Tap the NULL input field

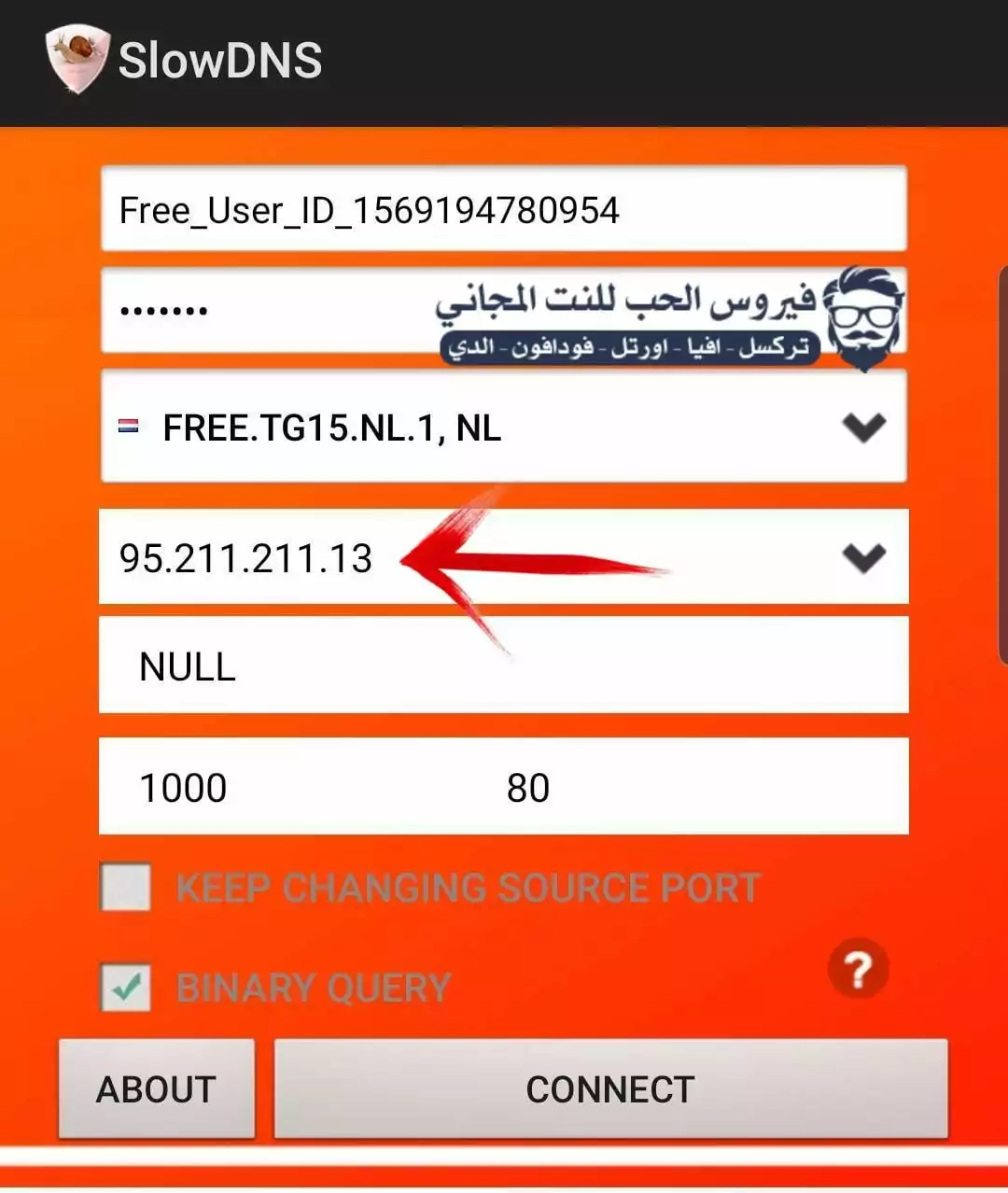point(502,667)
